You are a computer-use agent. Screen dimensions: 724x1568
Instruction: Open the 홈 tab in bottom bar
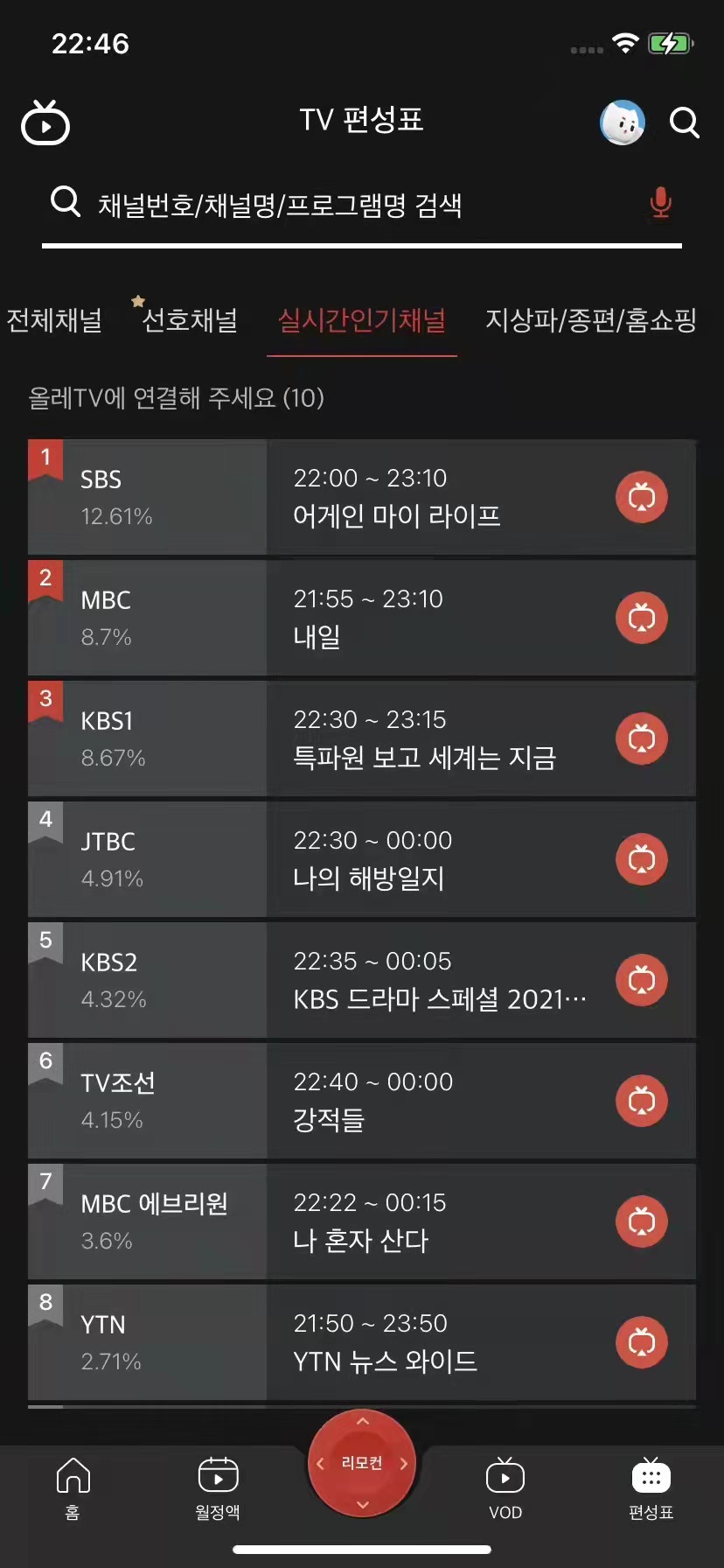(73, 1488)
